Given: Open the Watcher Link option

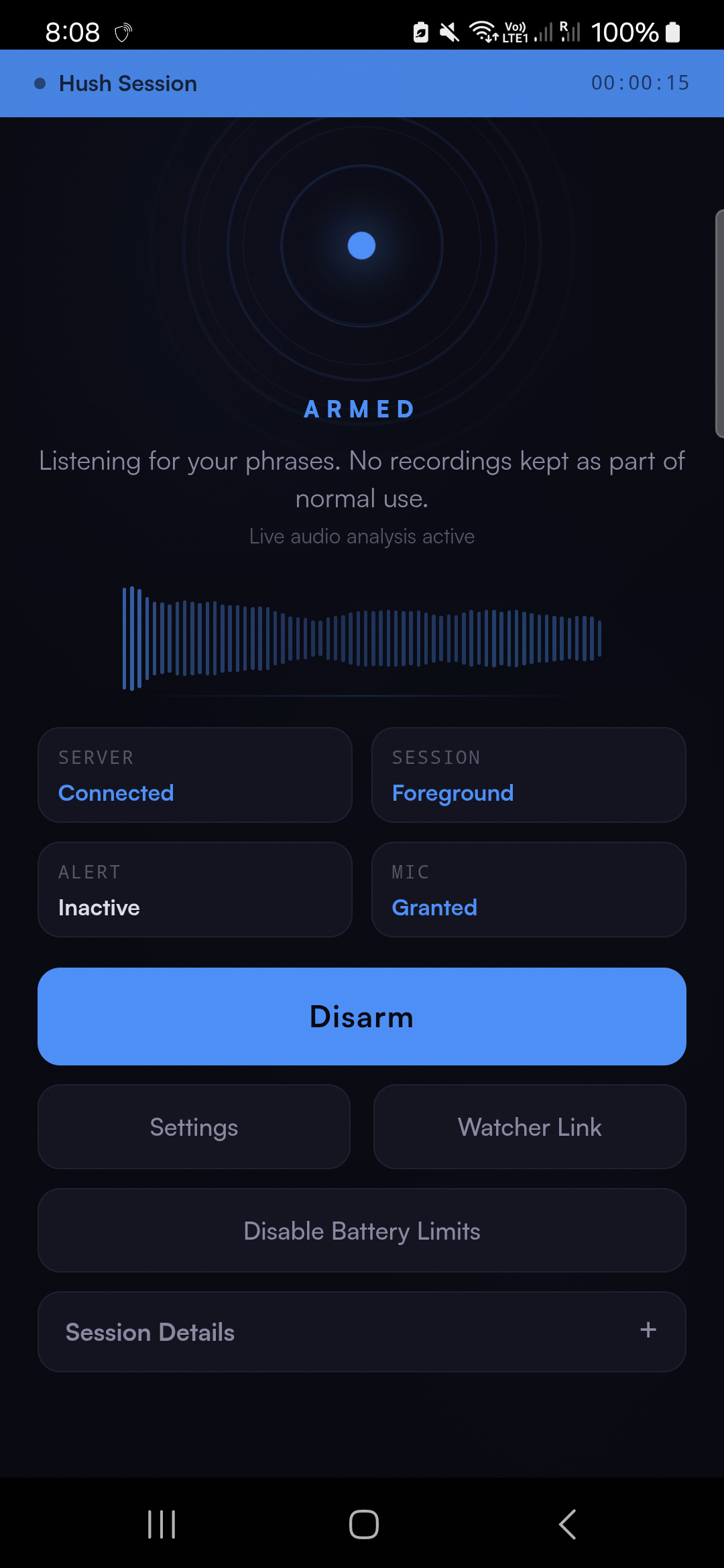Looking at the screenshot, I should 530,1127.
